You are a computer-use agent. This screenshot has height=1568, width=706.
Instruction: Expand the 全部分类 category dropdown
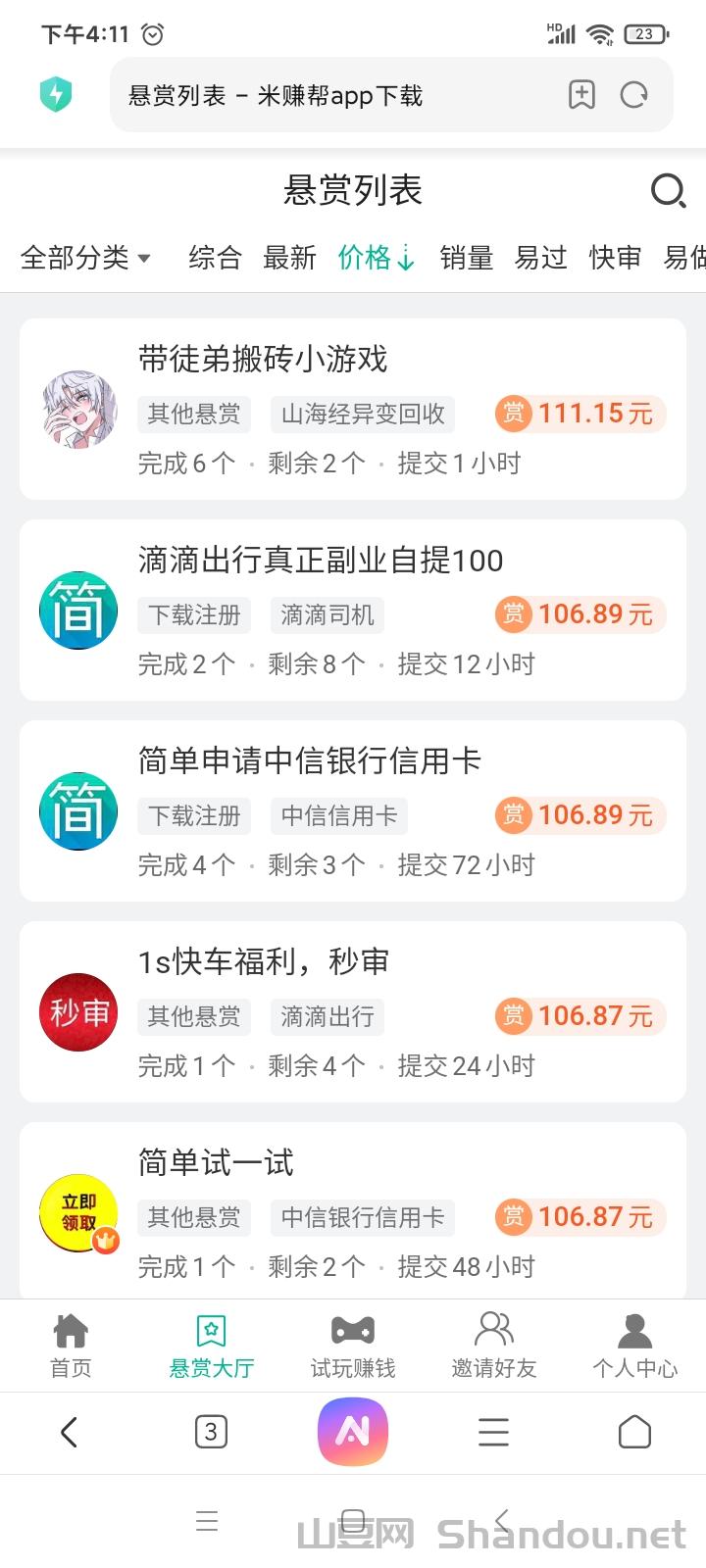click(86, 258)
